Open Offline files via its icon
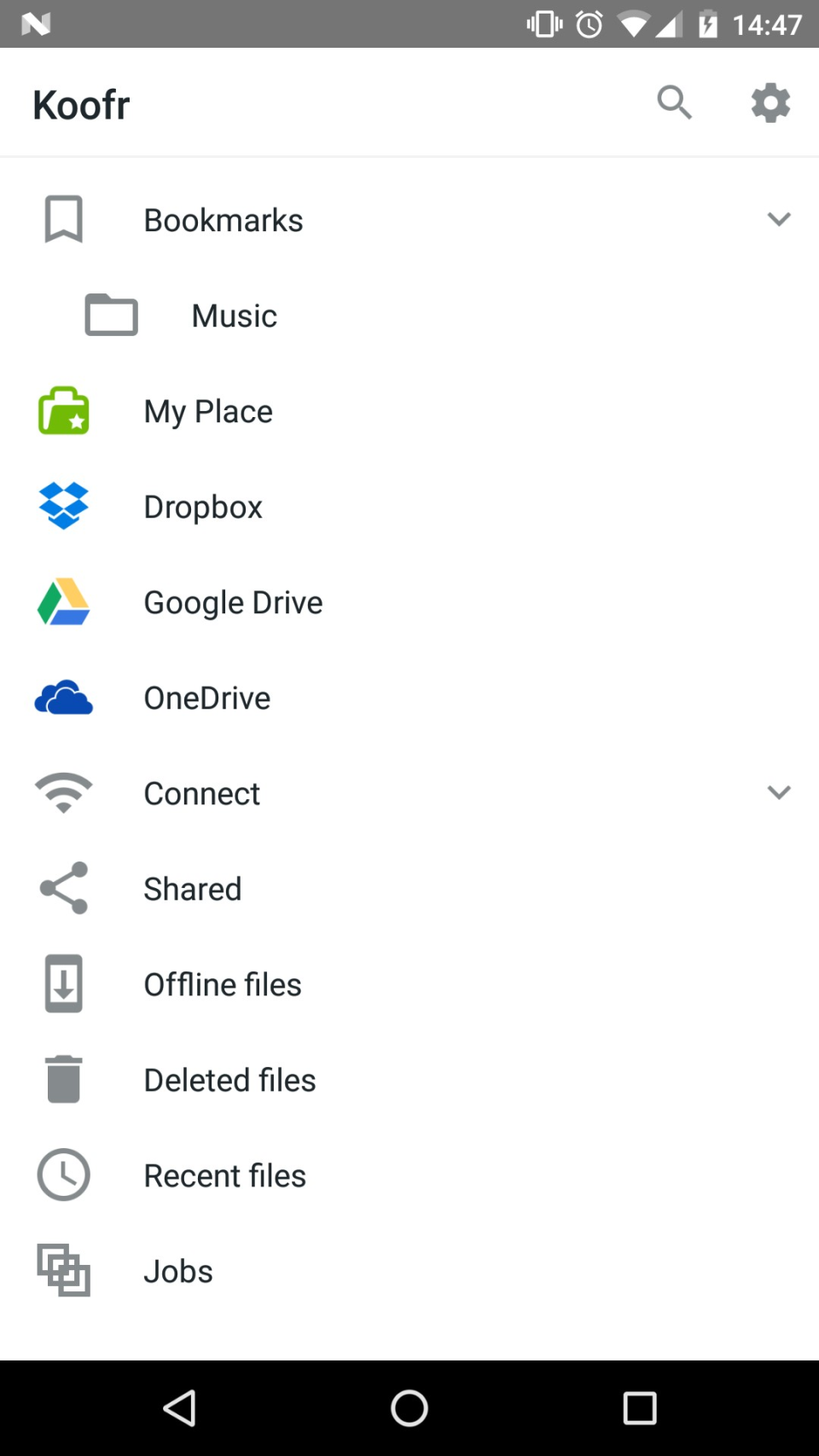Screen dimensions: 819x1456 click(61, 983)
